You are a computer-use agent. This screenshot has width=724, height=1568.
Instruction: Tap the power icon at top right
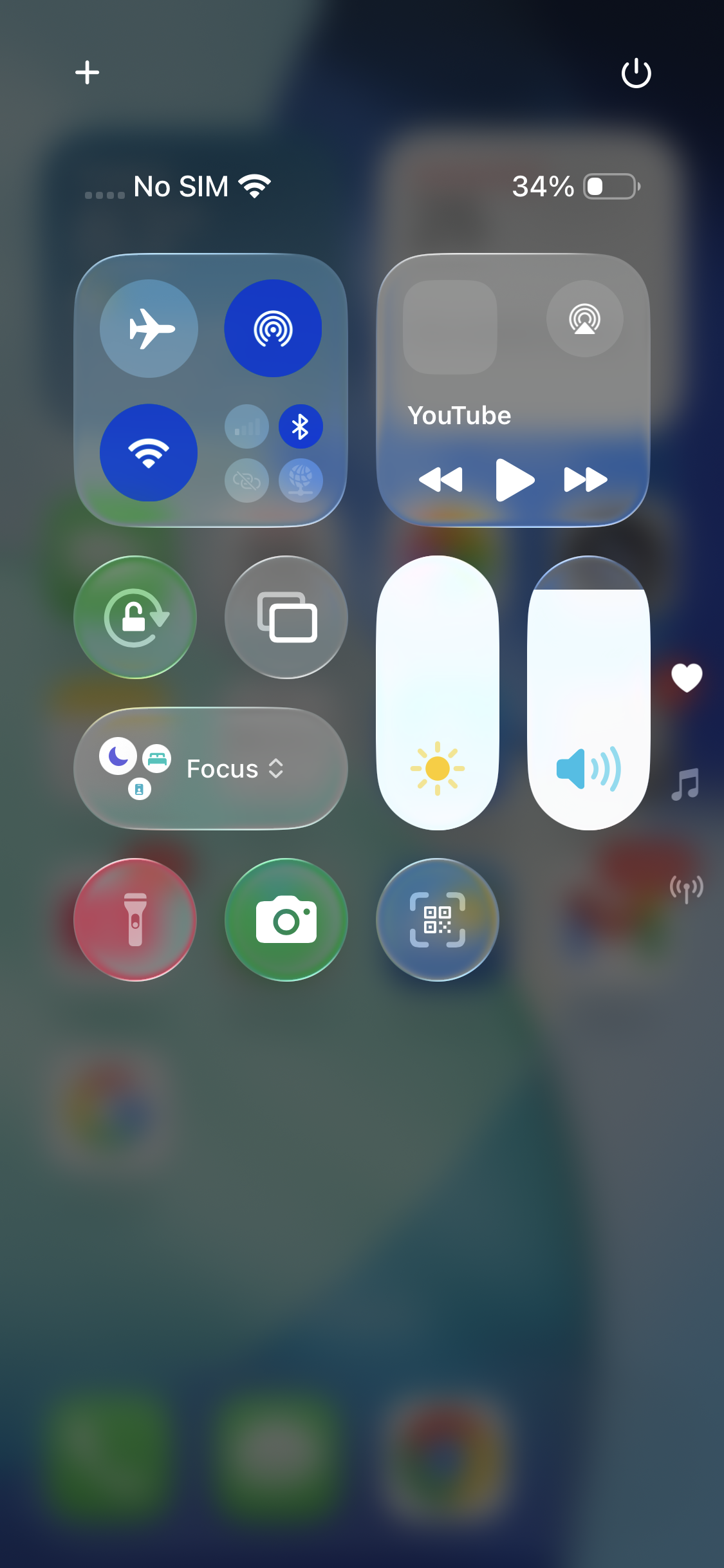click(x=636, y=72)
